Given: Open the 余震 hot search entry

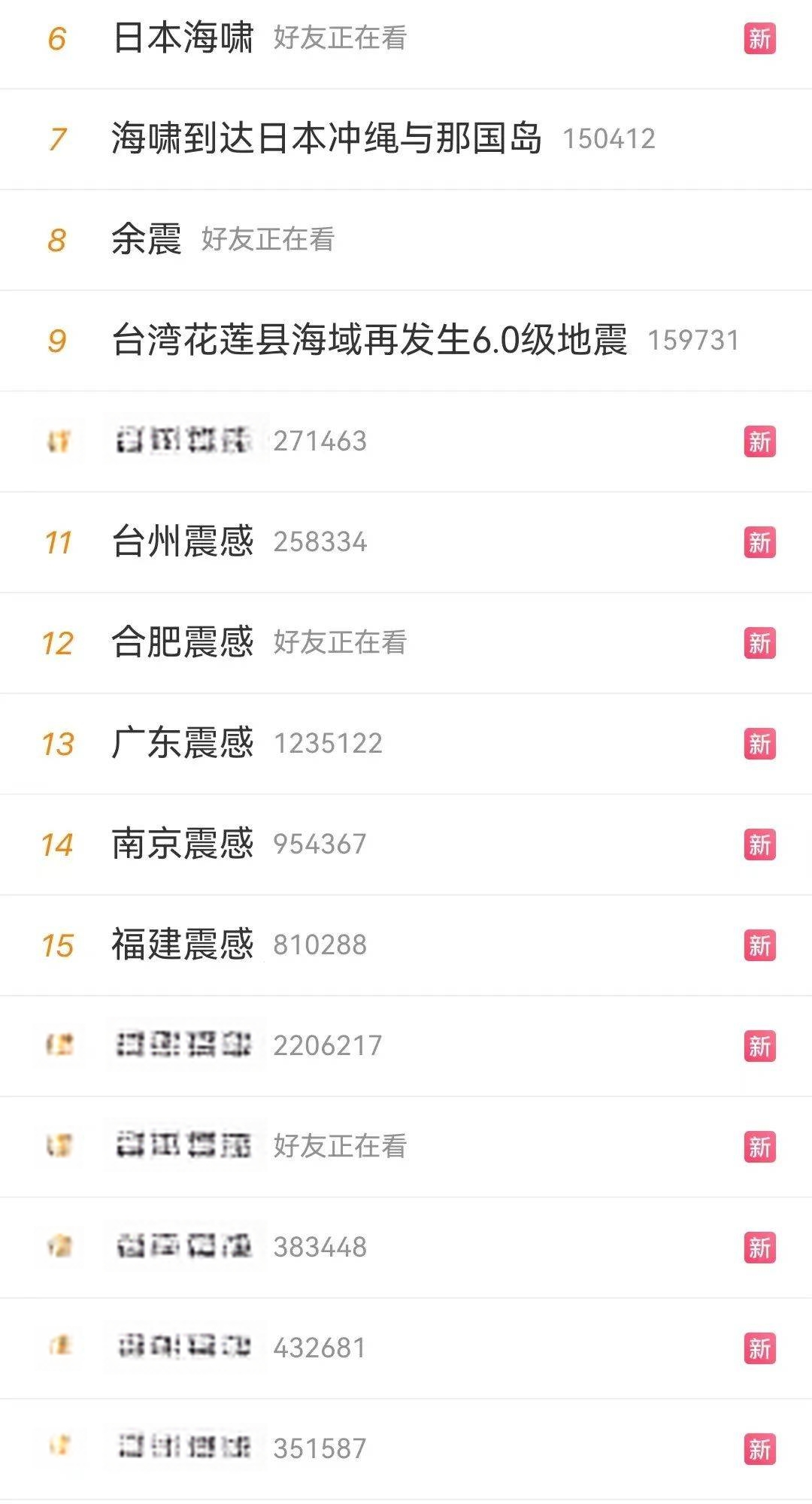Looking at the screenshot, I should (147, 240).
